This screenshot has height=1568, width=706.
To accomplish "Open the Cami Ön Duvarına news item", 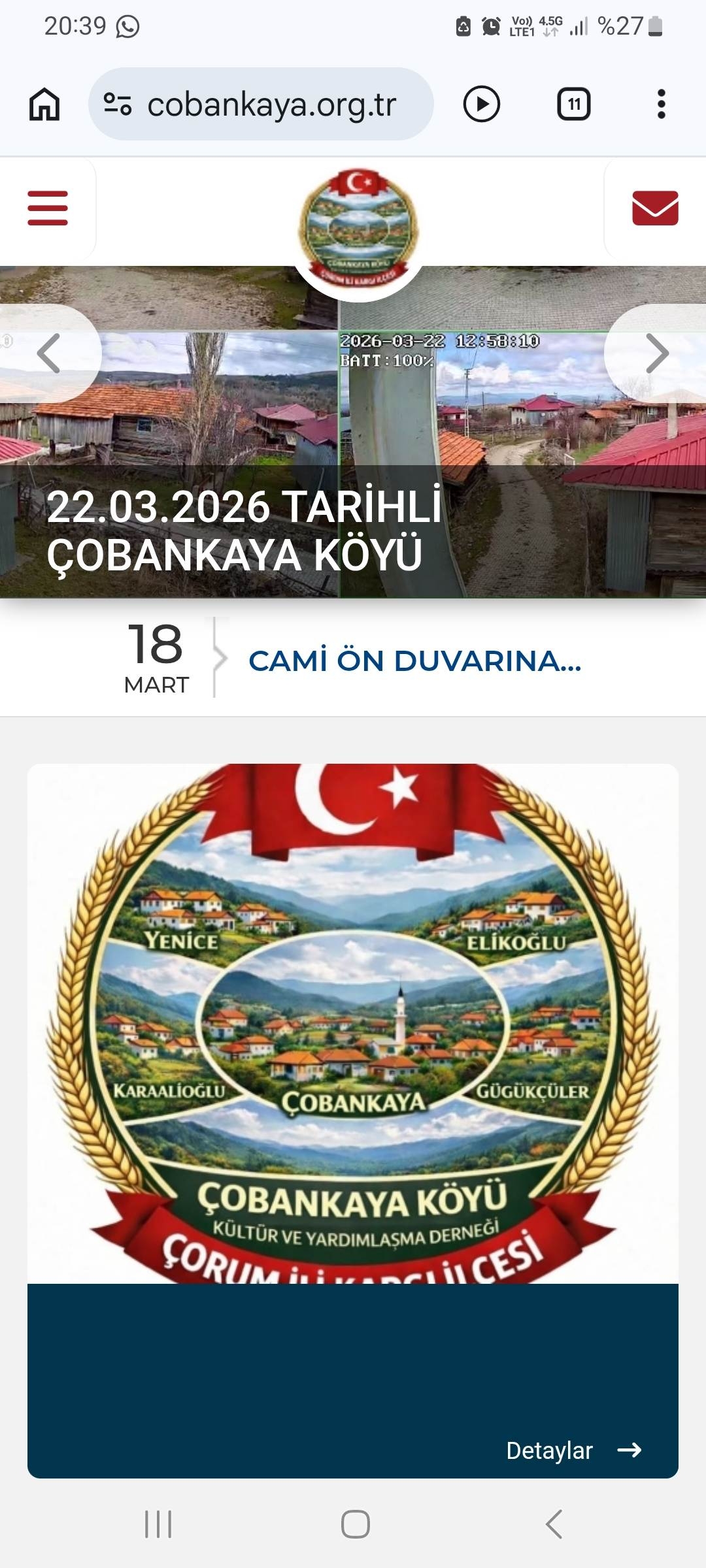I will (x=414, y=661).
